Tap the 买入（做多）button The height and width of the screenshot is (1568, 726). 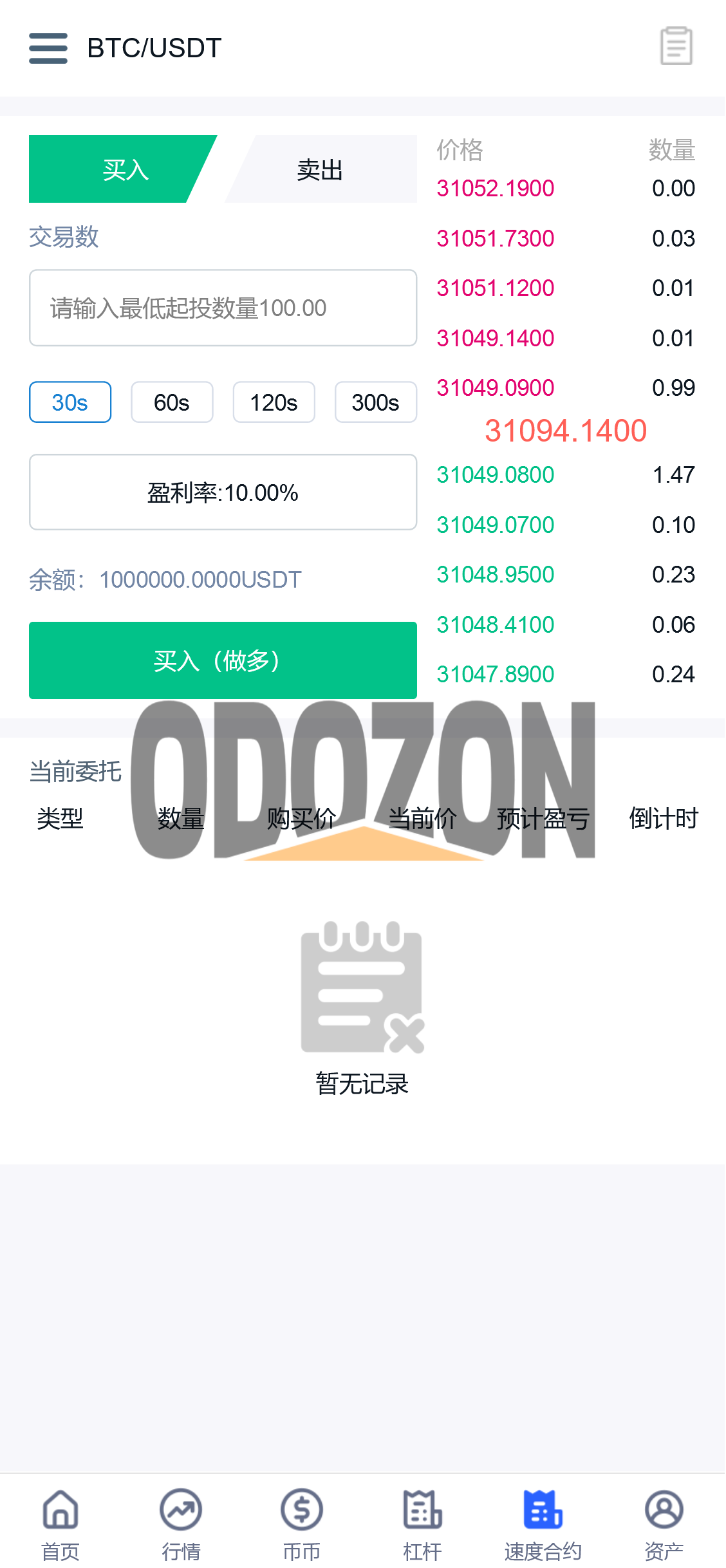click(x=223, y=660)
